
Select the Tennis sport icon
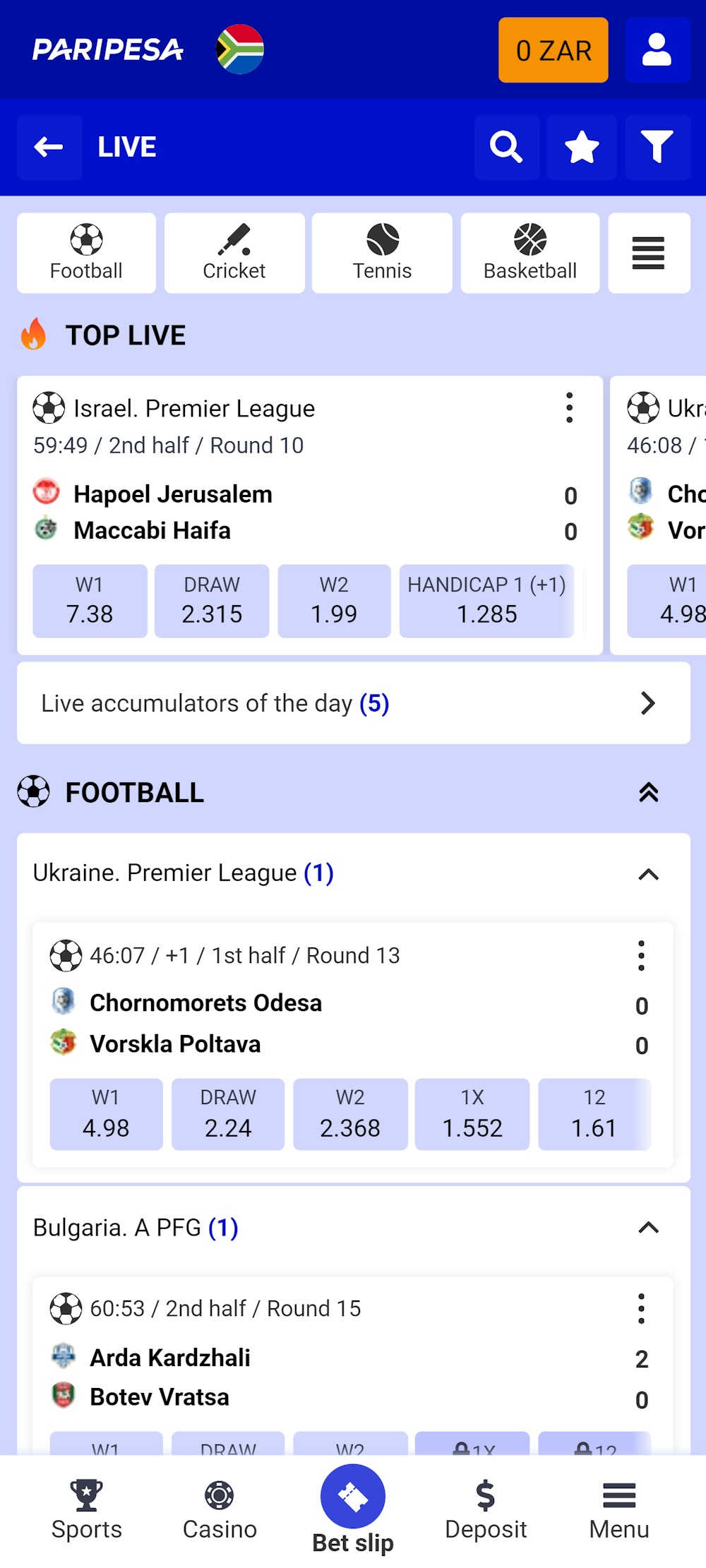pos(381,252)
